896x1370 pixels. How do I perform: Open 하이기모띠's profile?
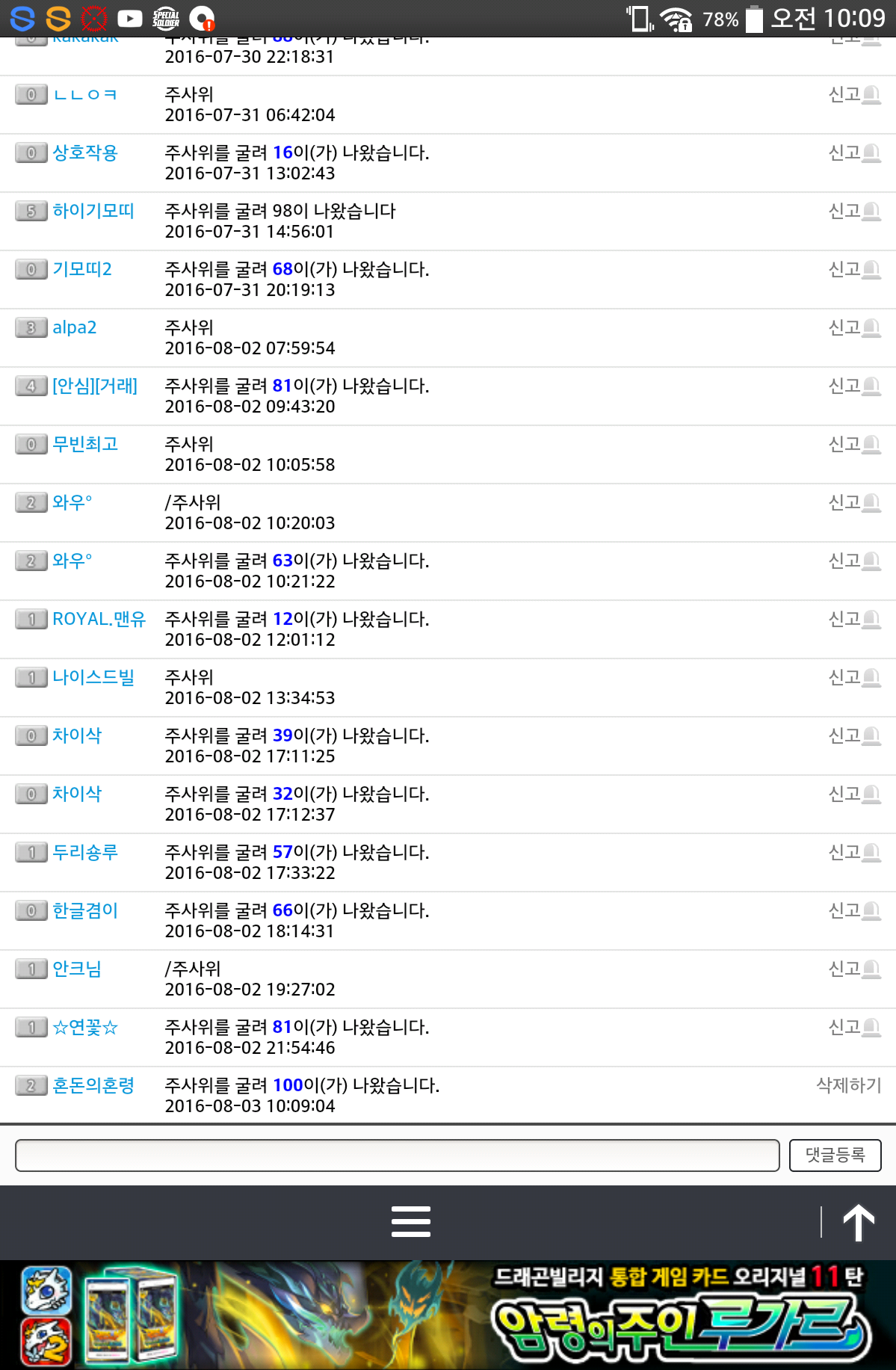93,212
